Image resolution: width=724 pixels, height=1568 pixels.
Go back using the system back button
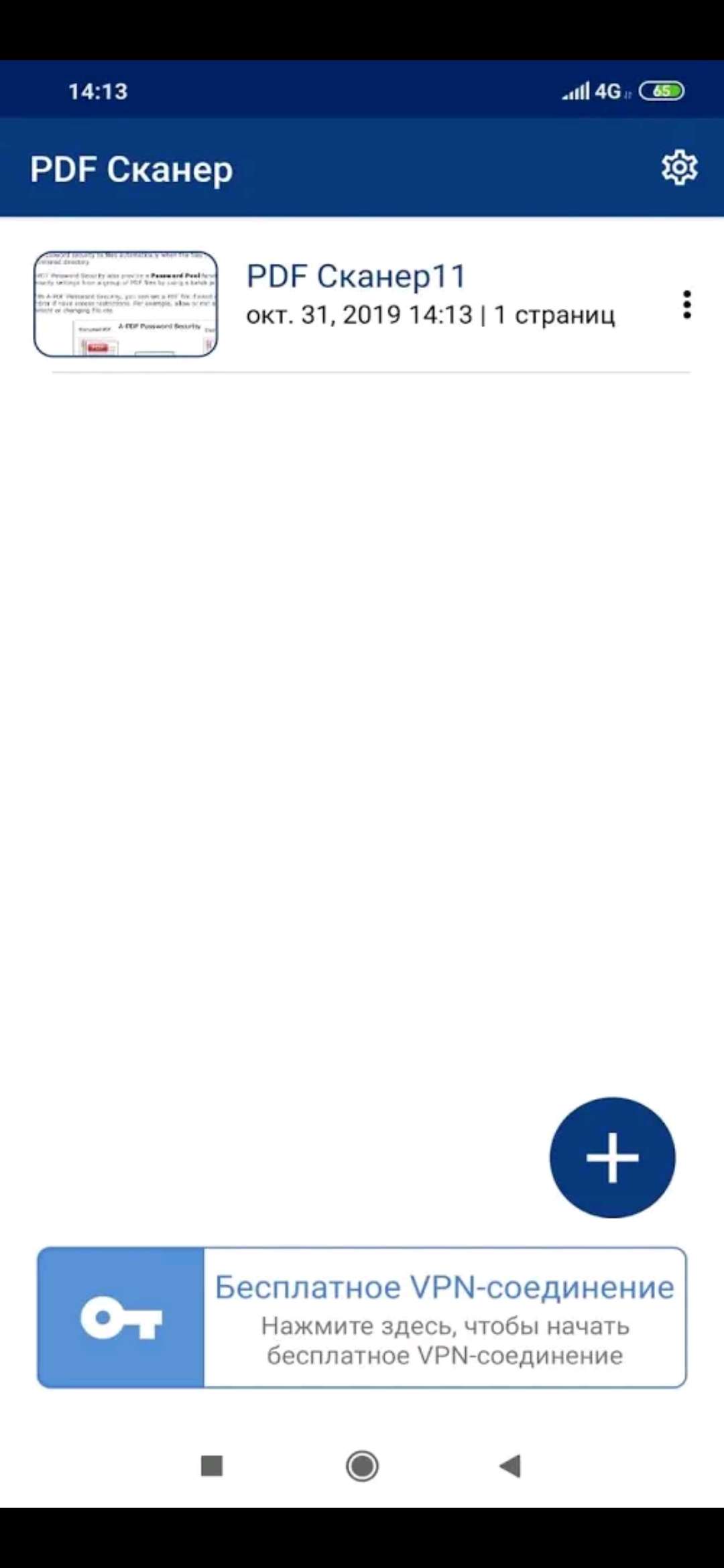510,1465
